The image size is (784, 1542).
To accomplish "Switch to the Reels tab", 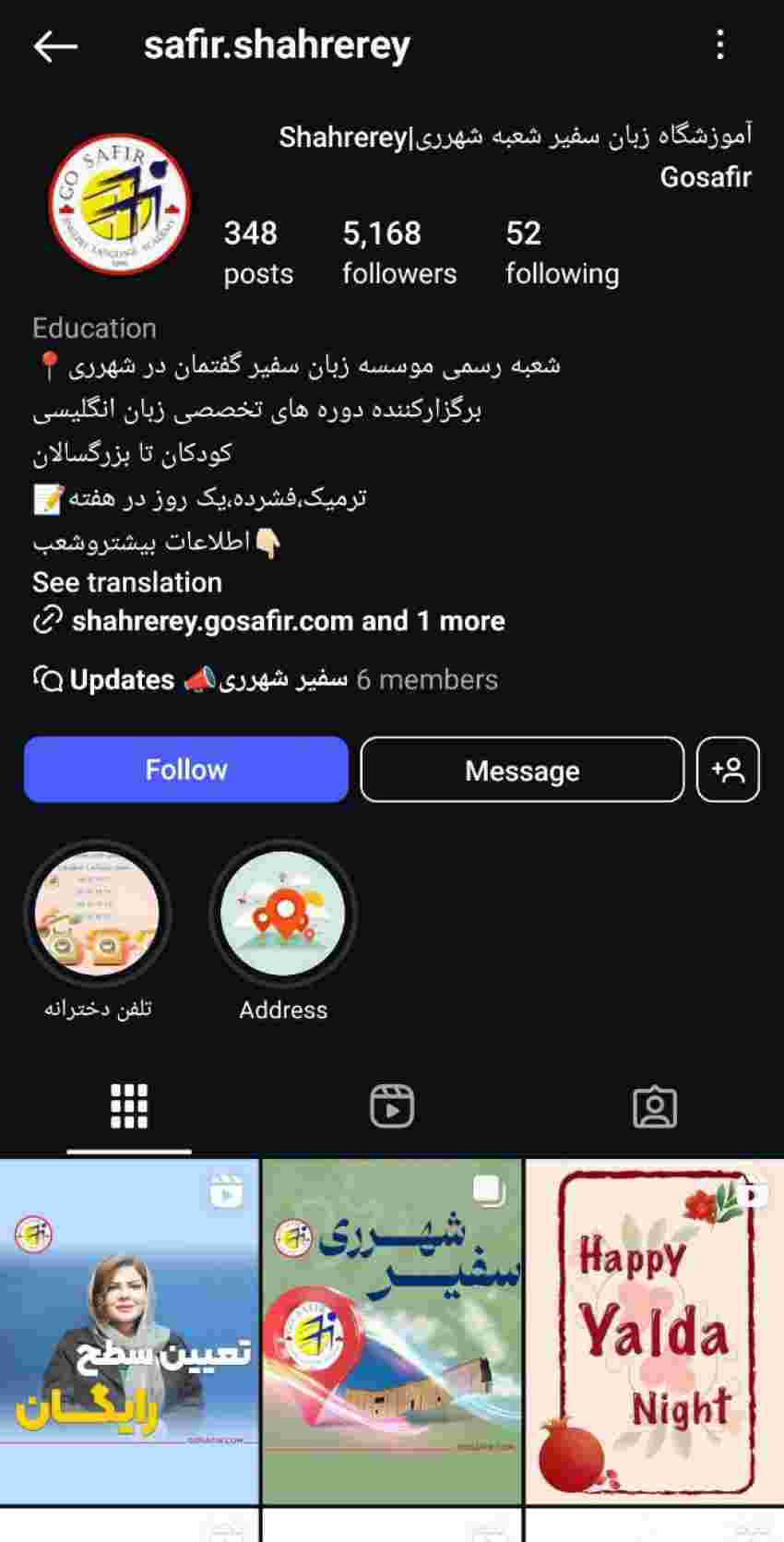I will (x=392, y=1106).
